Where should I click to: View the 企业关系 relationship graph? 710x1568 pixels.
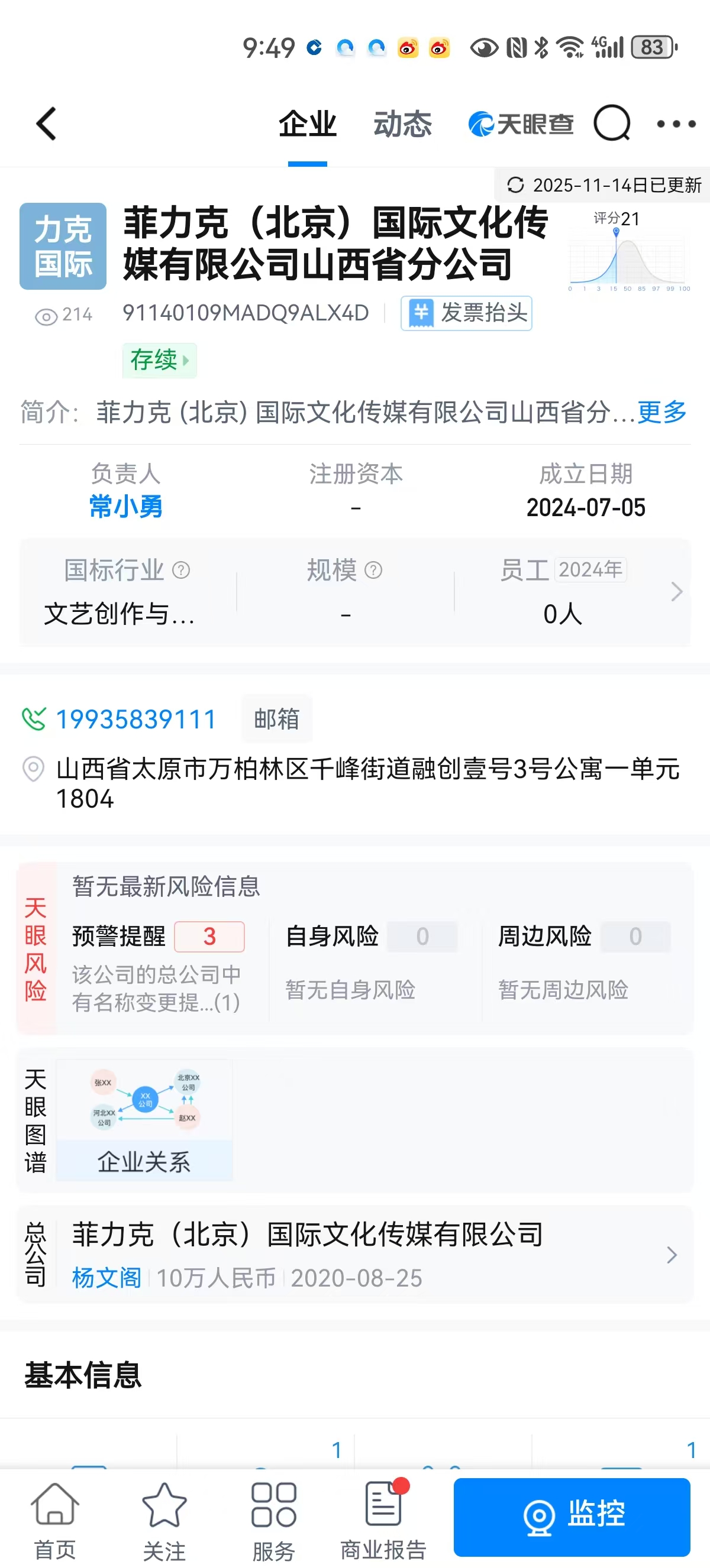click(x=144, y=1120)
